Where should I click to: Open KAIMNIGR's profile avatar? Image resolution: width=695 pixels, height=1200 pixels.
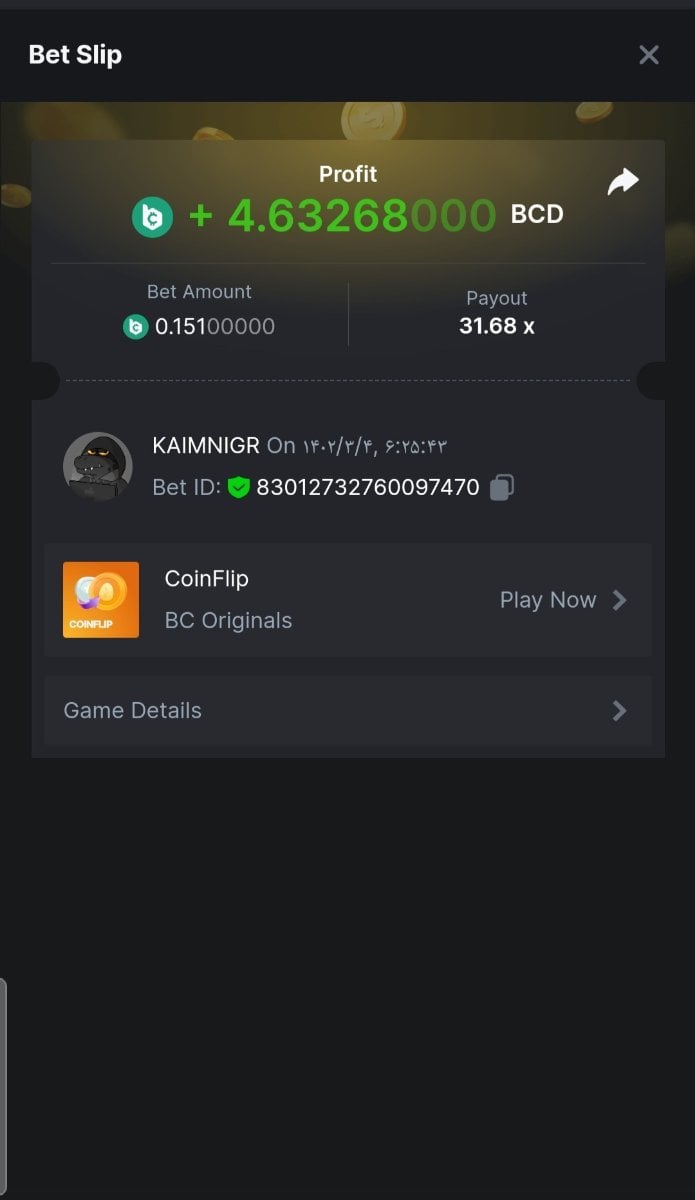pos(98,466)
